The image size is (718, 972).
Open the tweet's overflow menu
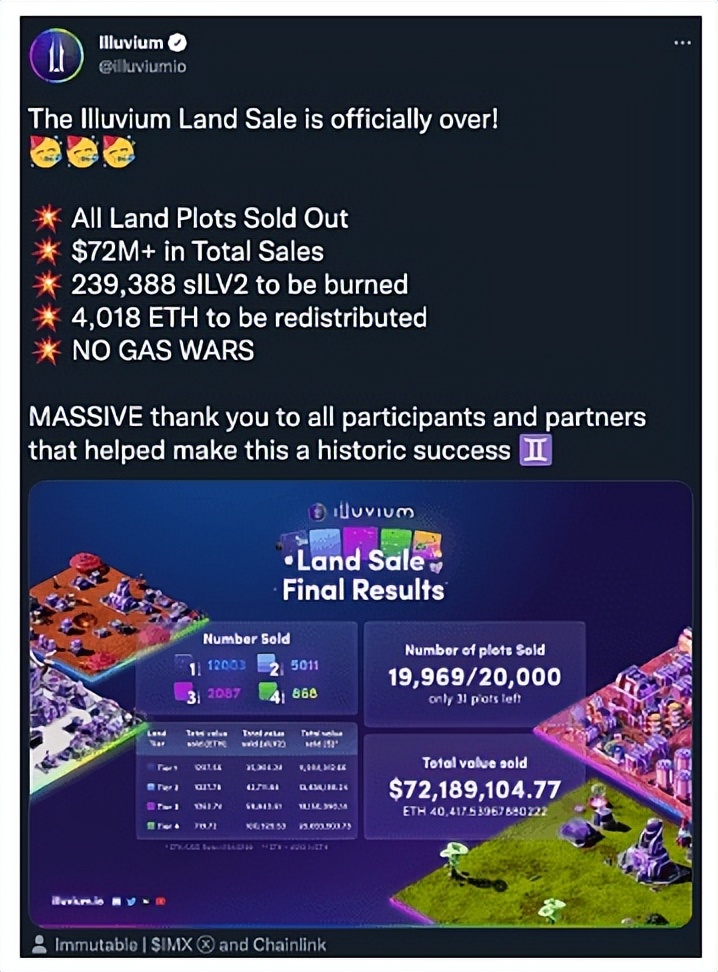point(683,43)
